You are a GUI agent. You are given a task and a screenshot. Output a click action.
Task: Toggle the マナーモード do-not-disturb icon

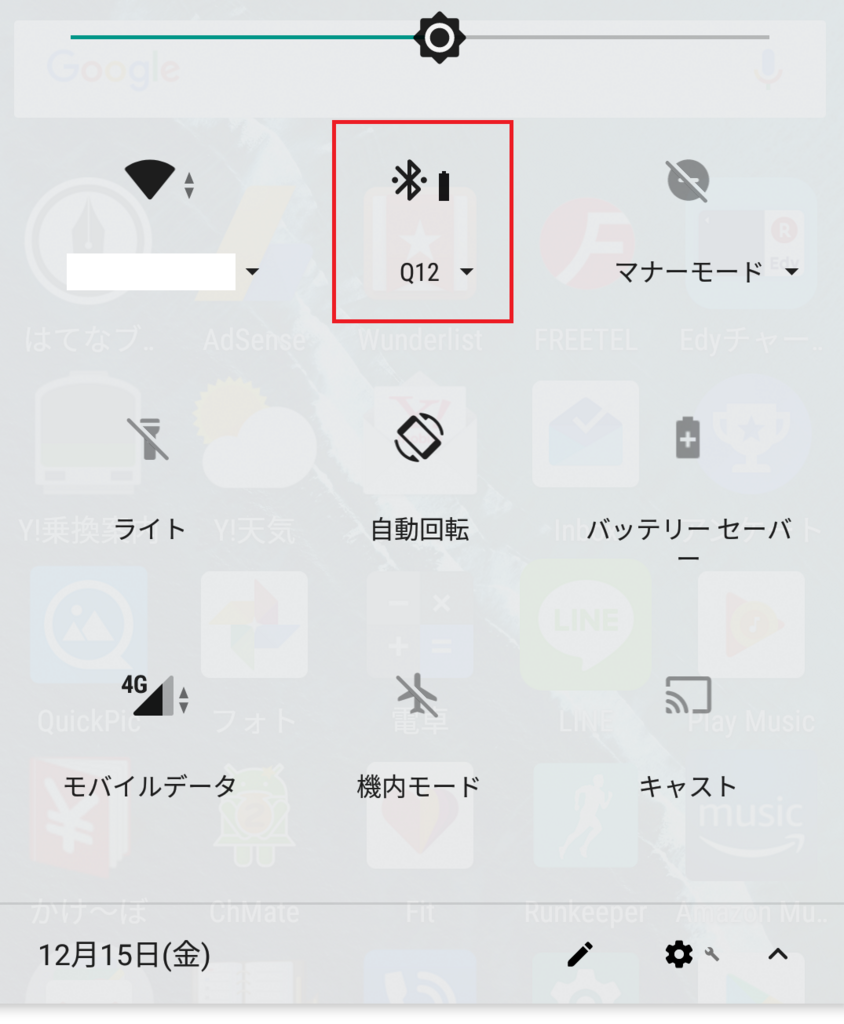(688, 182)
